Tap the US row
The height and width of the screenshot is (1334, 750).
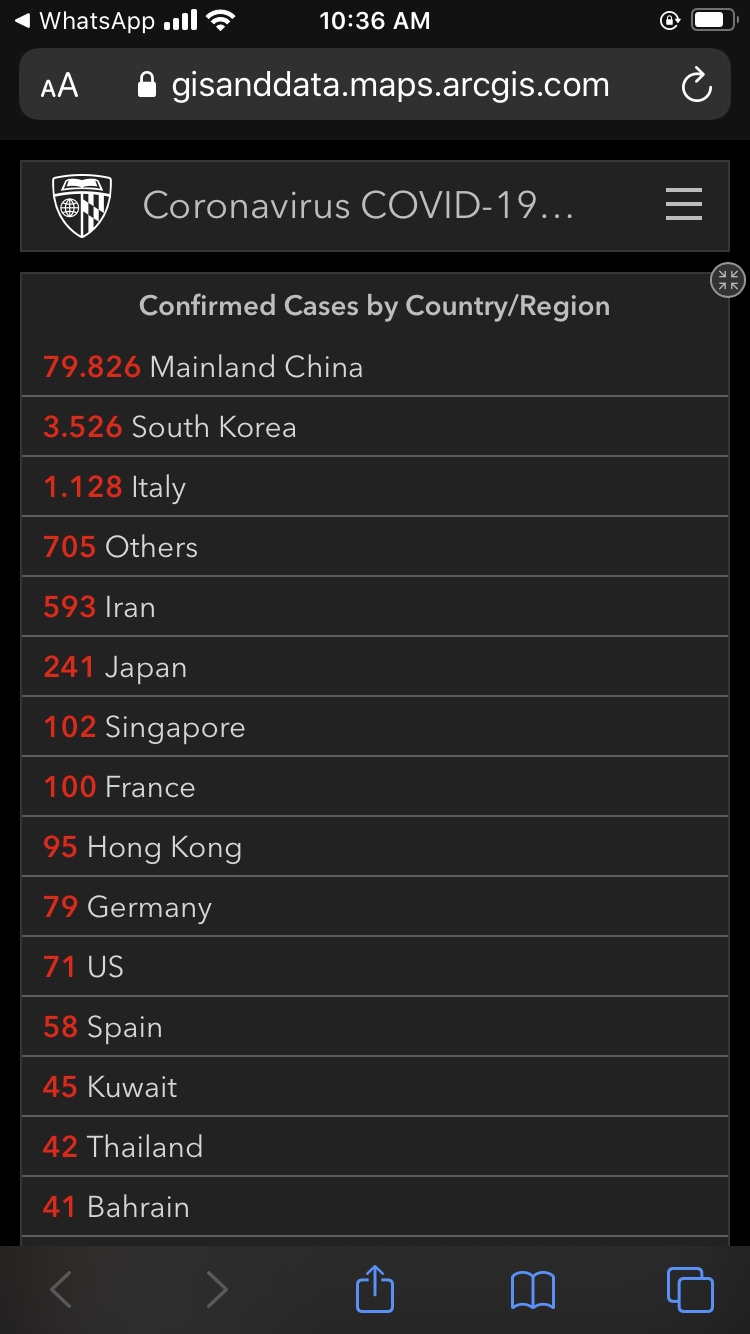(374, 967)
